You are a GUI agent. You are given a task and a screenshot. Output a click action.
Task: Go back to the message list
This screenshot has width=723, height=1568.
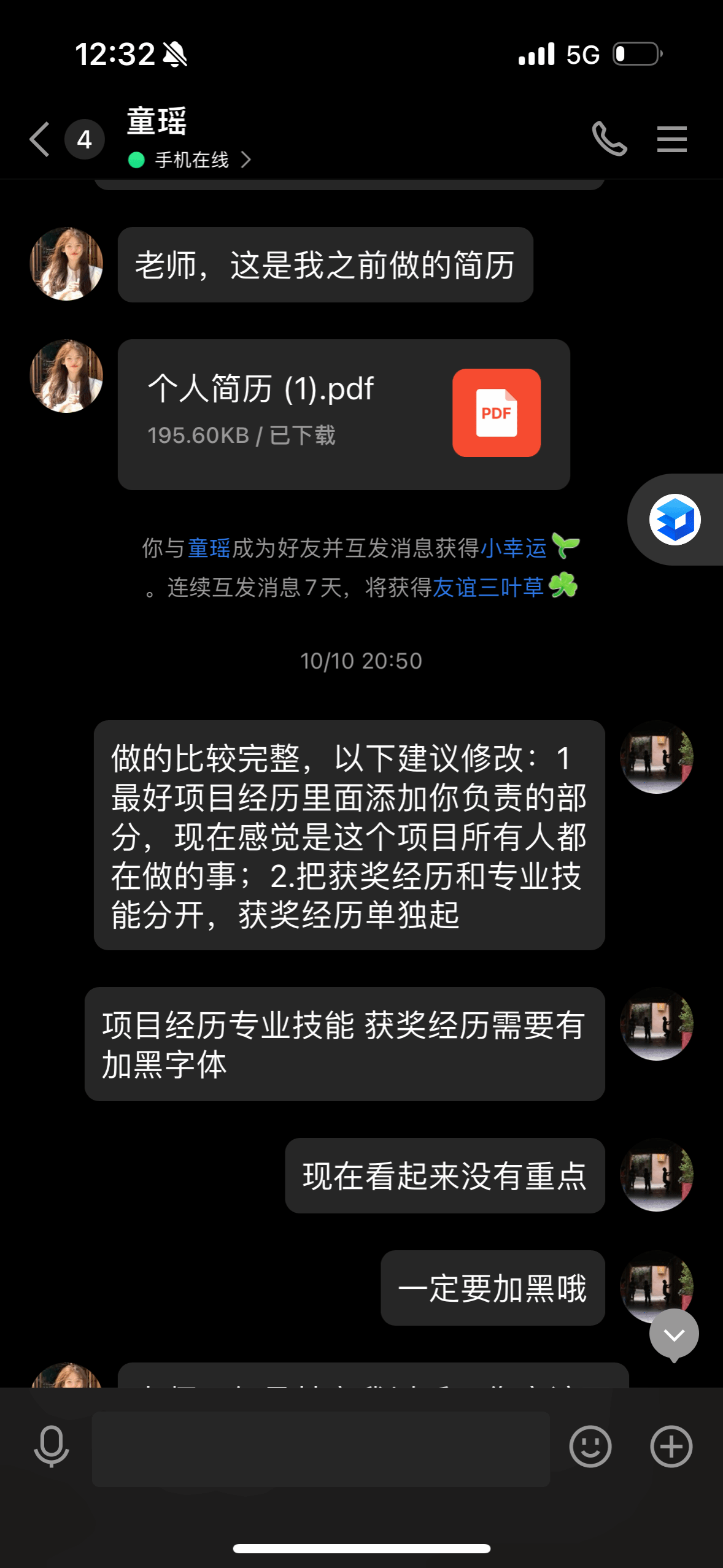coord(41,140)
